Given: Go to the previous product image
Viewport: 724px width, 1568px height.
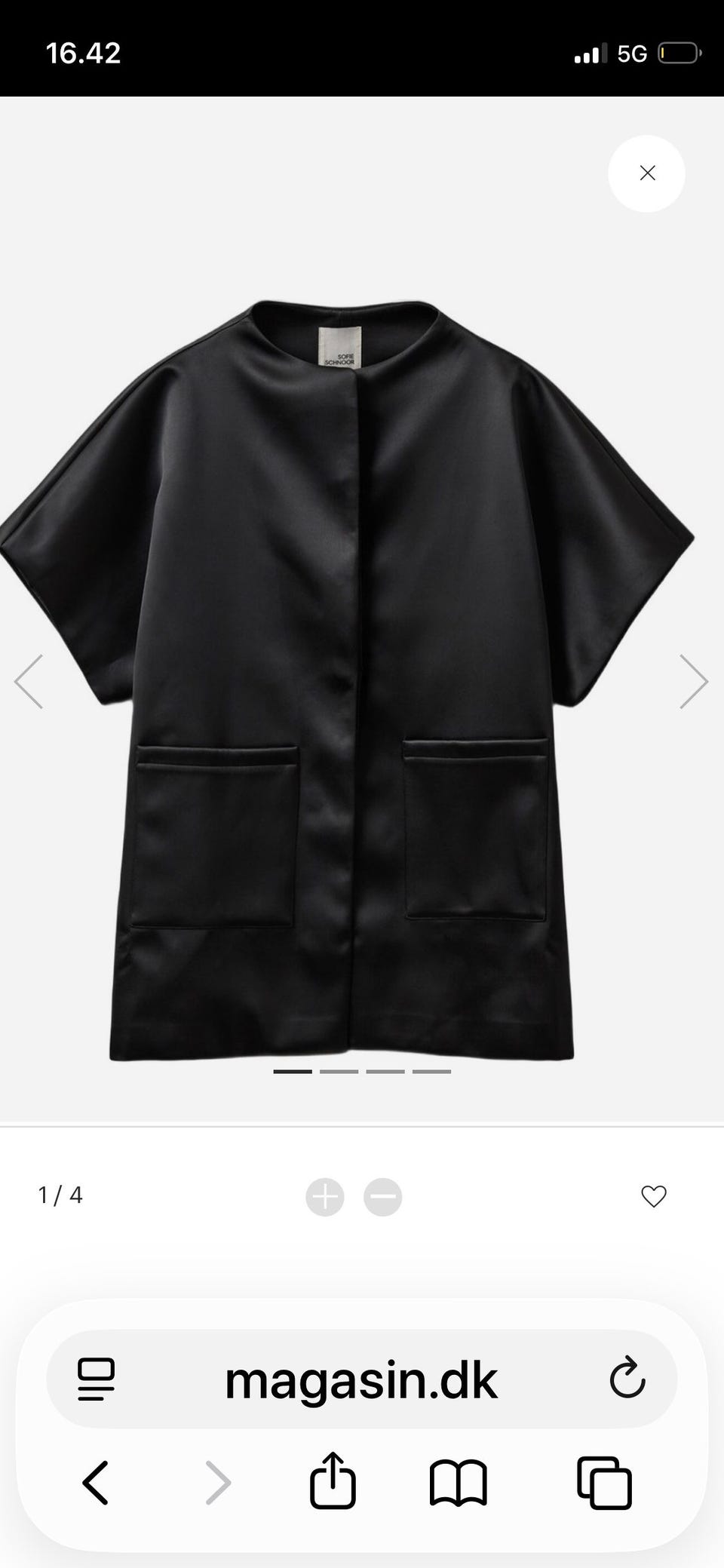Looking at the screenshot, I should 29,682.
